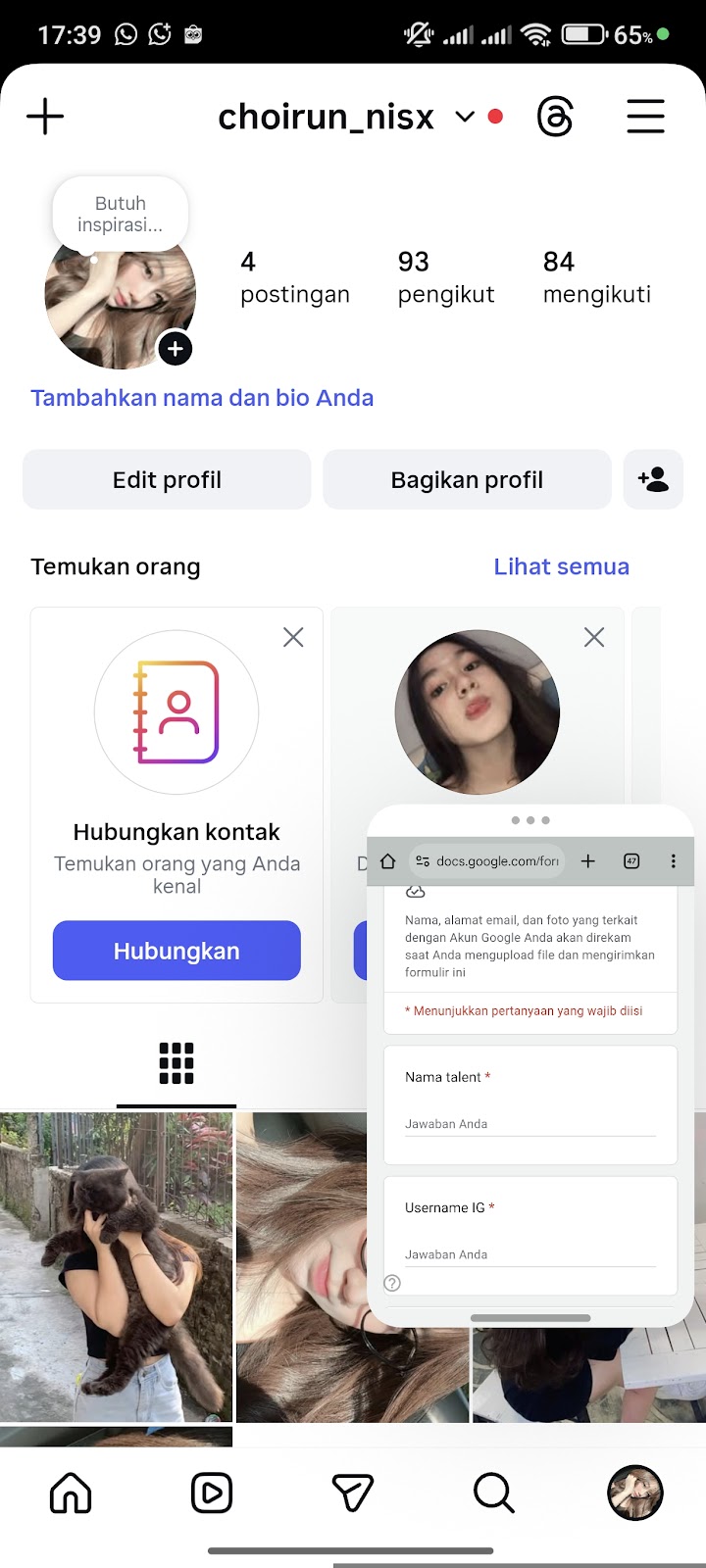Open Edit profil
This screenshot has width=706, height=1568.
[x=167, y=480]
